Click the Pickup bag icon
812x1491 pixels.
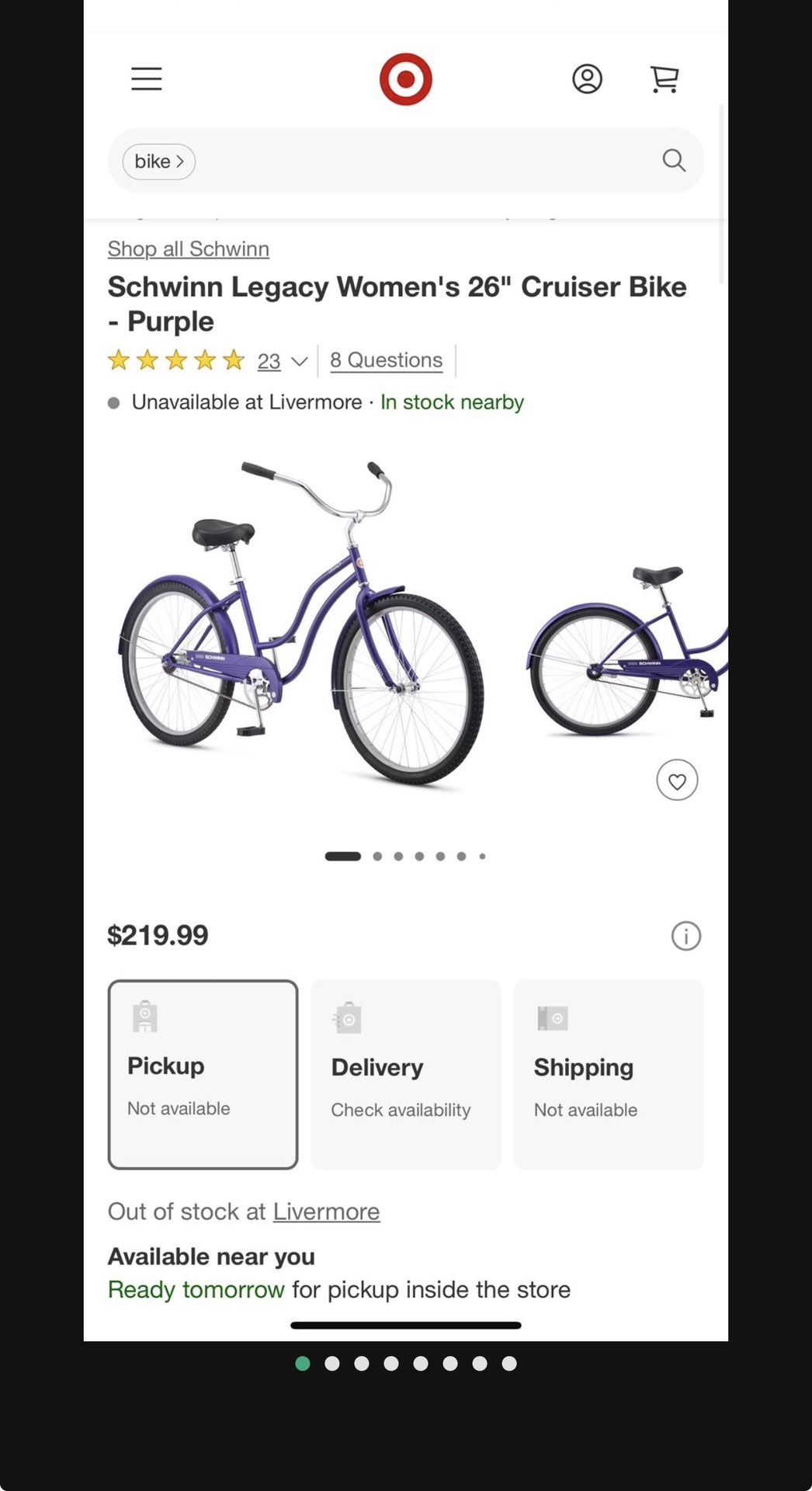coord(146,1018)
